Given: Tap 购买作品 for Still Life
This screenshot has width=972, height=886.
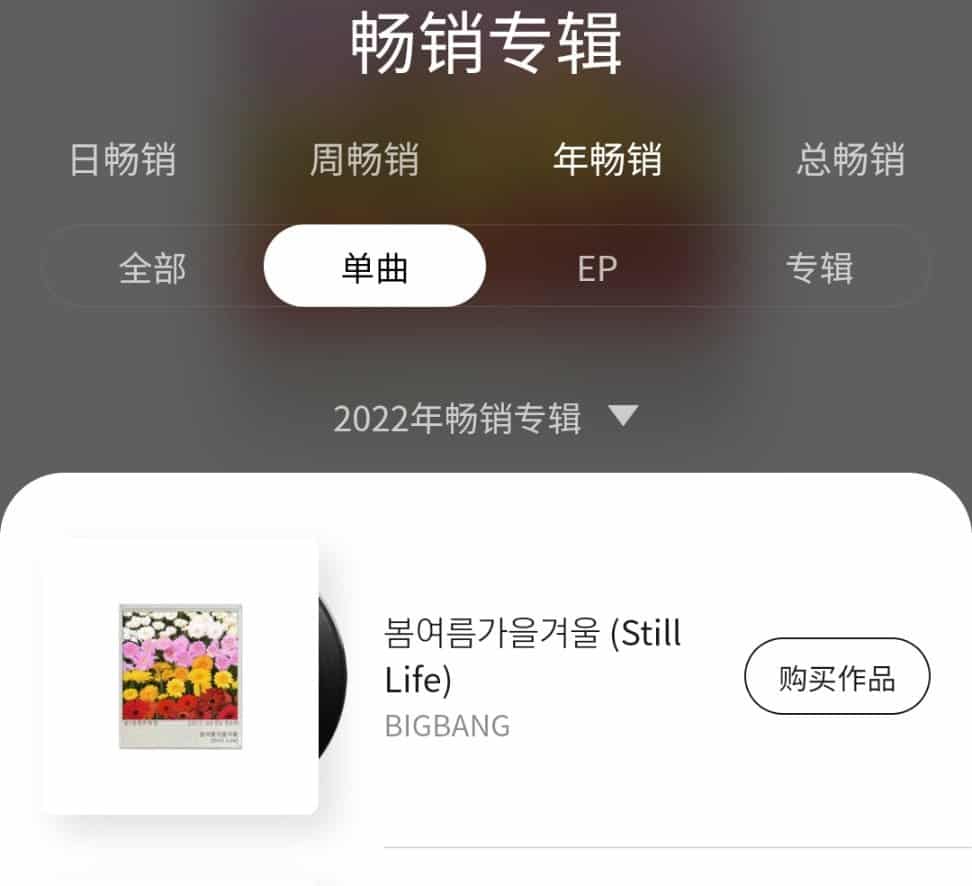Looking at the screenshot, I should click(x=836, y=677).
